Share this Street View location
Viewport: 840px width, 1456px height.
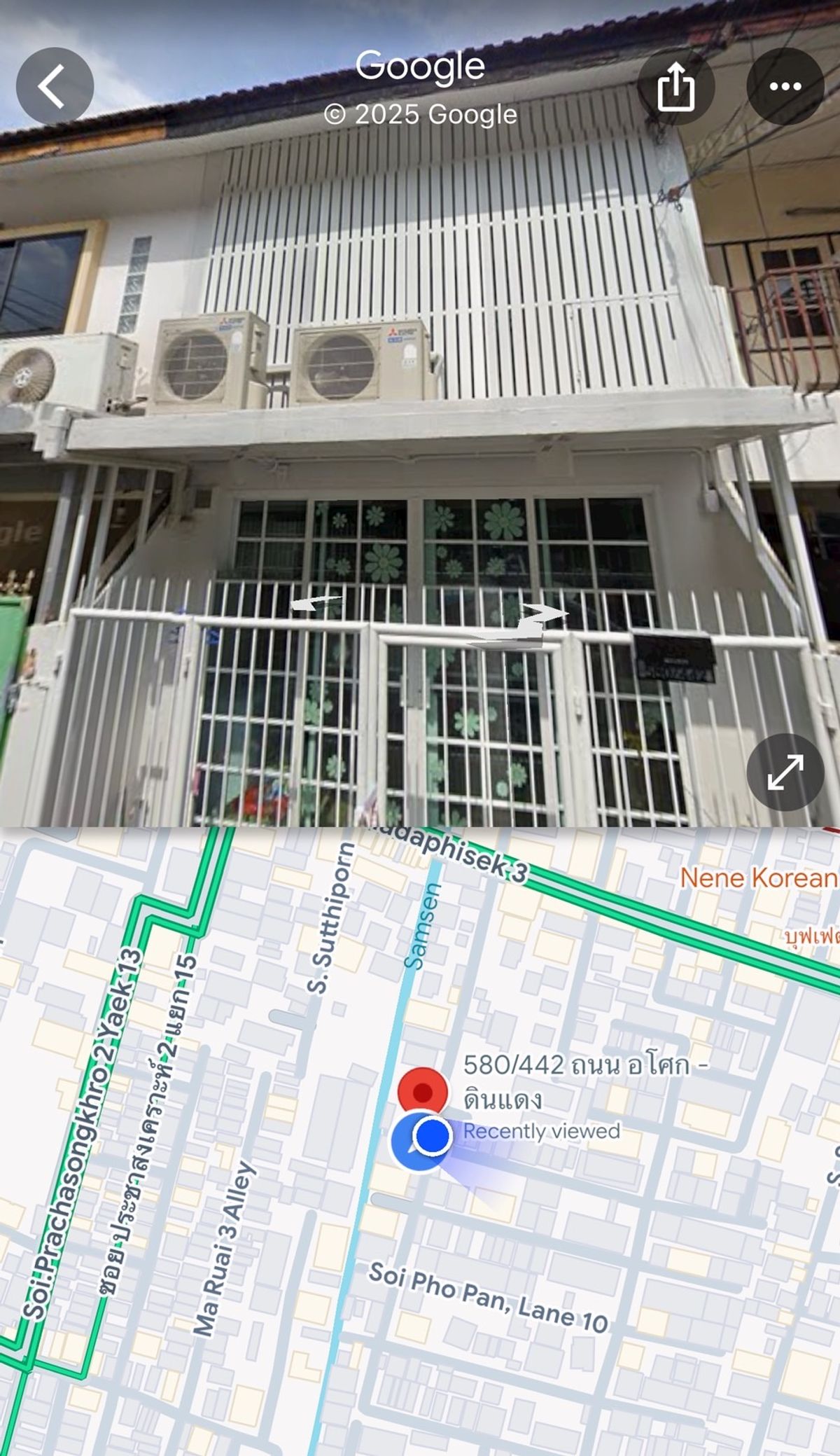coord(675,86)
